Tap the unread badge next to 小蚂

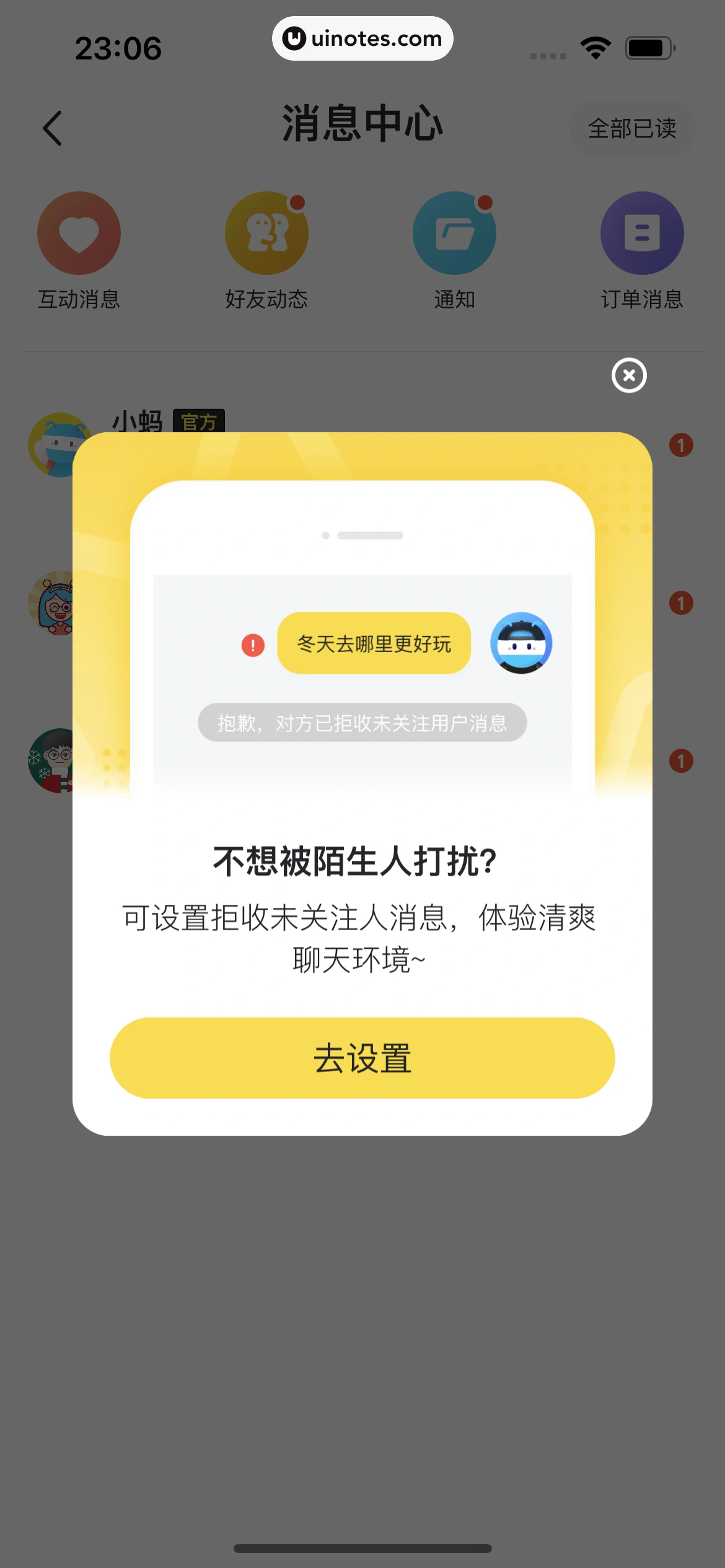click(681, 445)
